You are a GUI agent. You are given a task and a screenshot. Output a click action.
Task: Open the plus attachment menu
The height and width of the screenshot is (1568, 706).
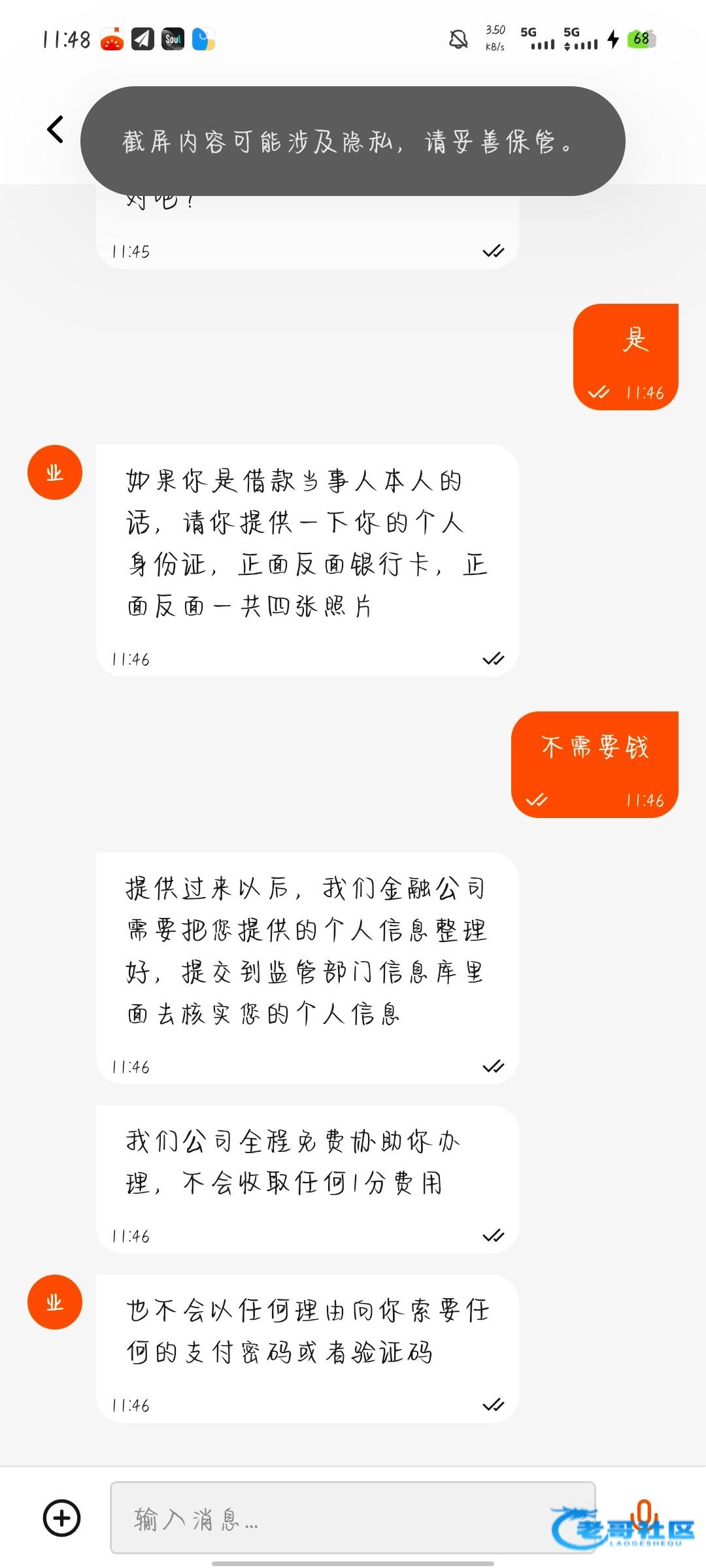pos(62,1517)
